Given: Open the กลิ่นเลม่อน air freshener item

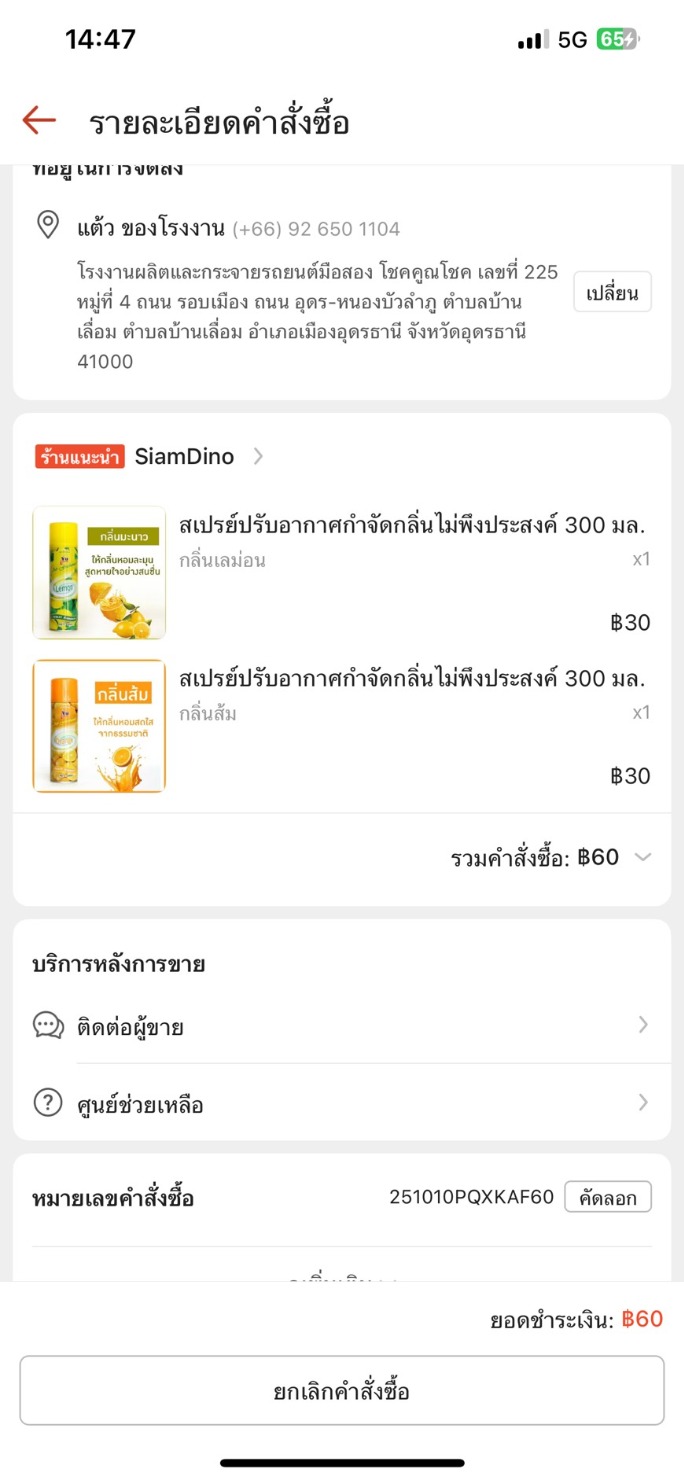Looking at the screenshot, I should pos(410,527).
